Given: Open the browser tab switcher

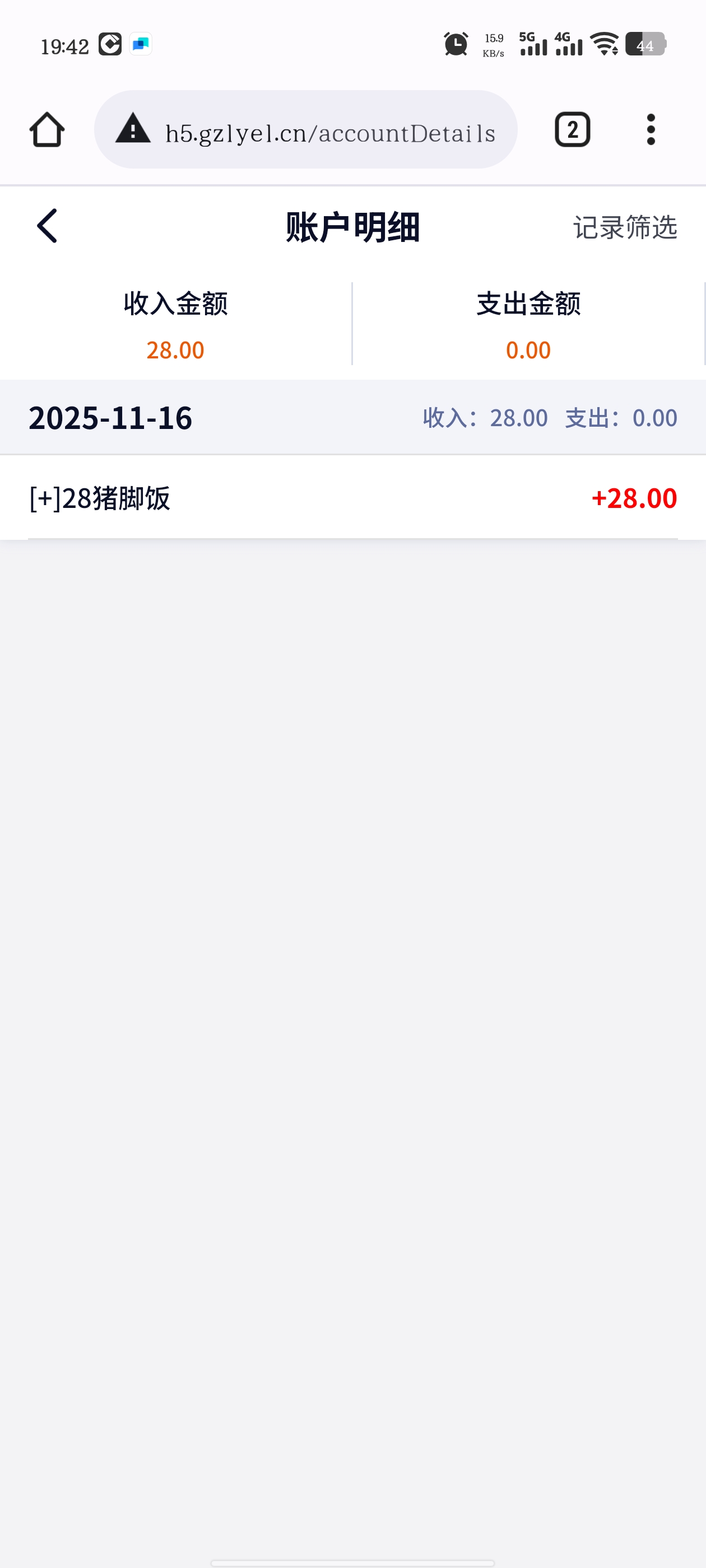Looking at the screenshot, I should 572,130.
